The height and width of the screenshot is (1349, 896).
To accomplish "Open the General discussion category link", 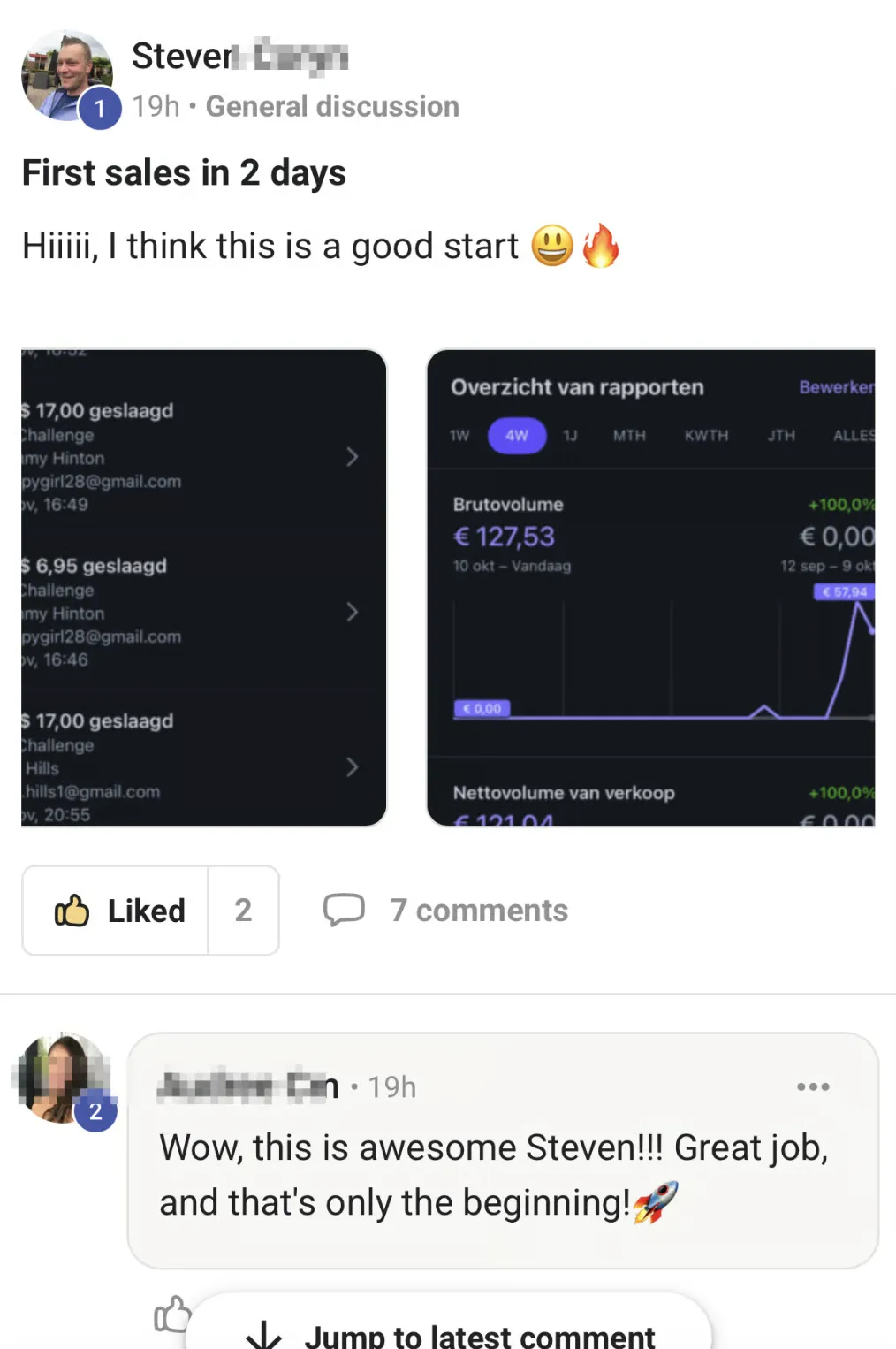I will coord(332,107).
